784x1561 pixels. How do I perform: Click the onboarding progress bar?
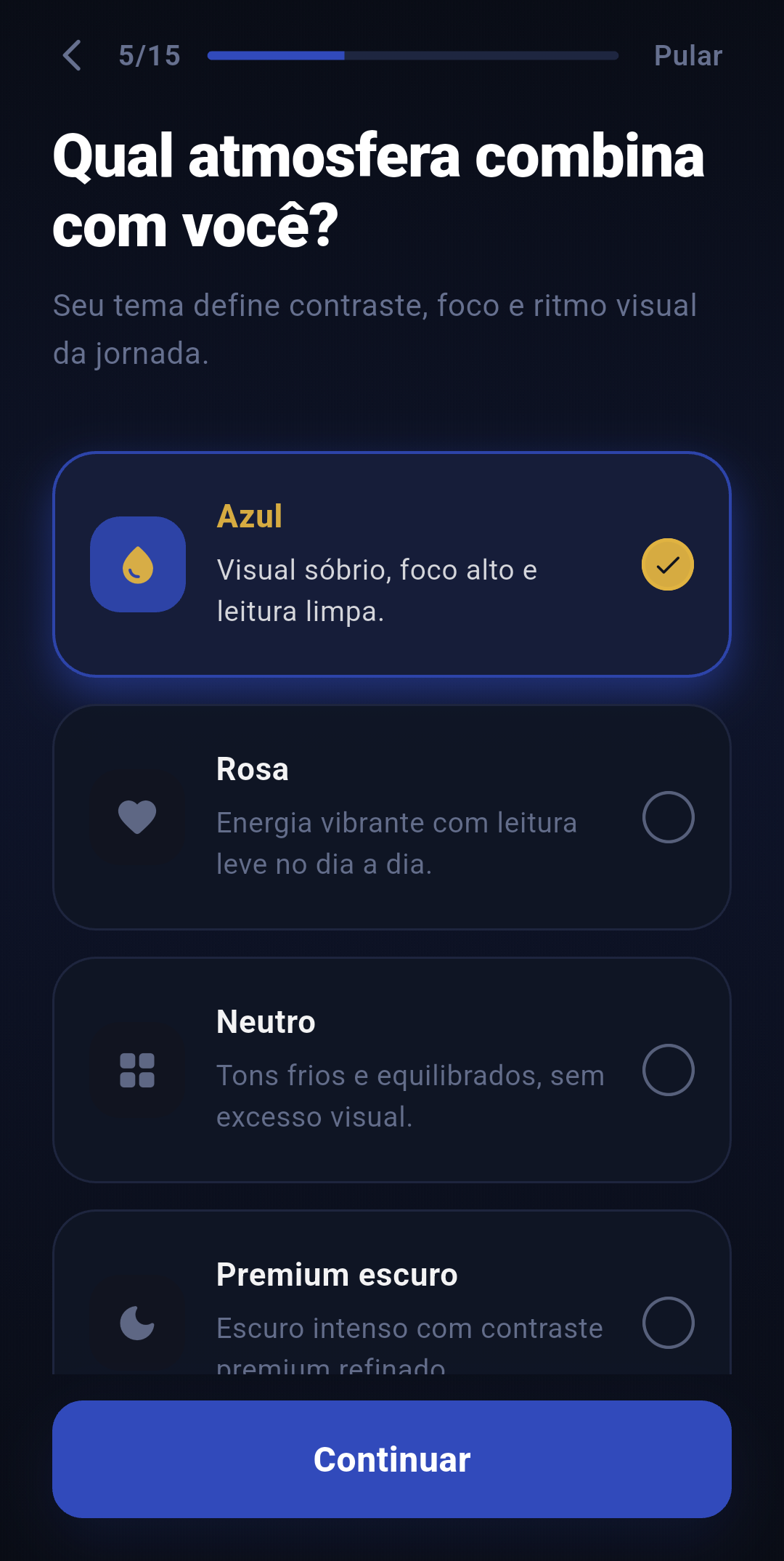pos(414,54)
